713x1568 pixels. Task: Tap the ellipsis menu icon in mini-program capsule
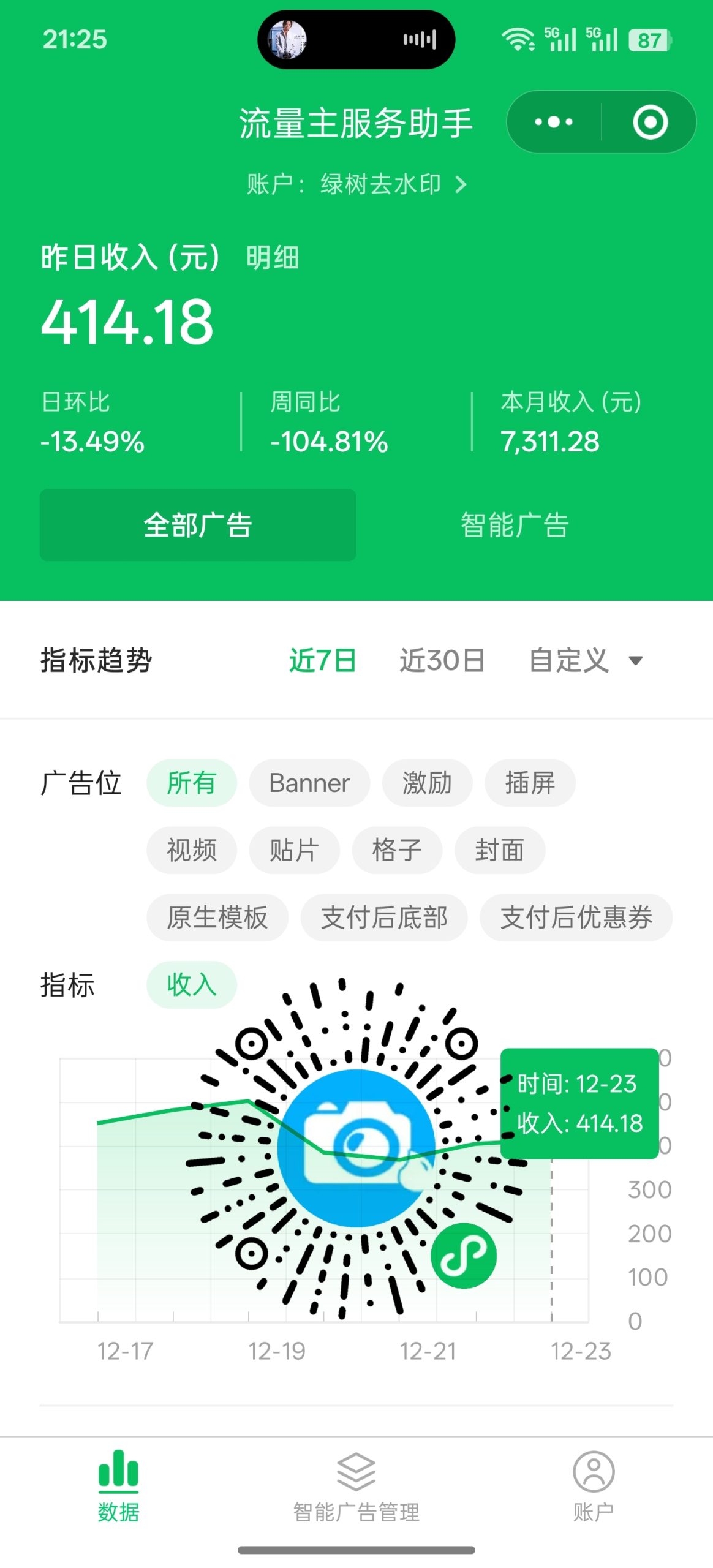(552, 122)
